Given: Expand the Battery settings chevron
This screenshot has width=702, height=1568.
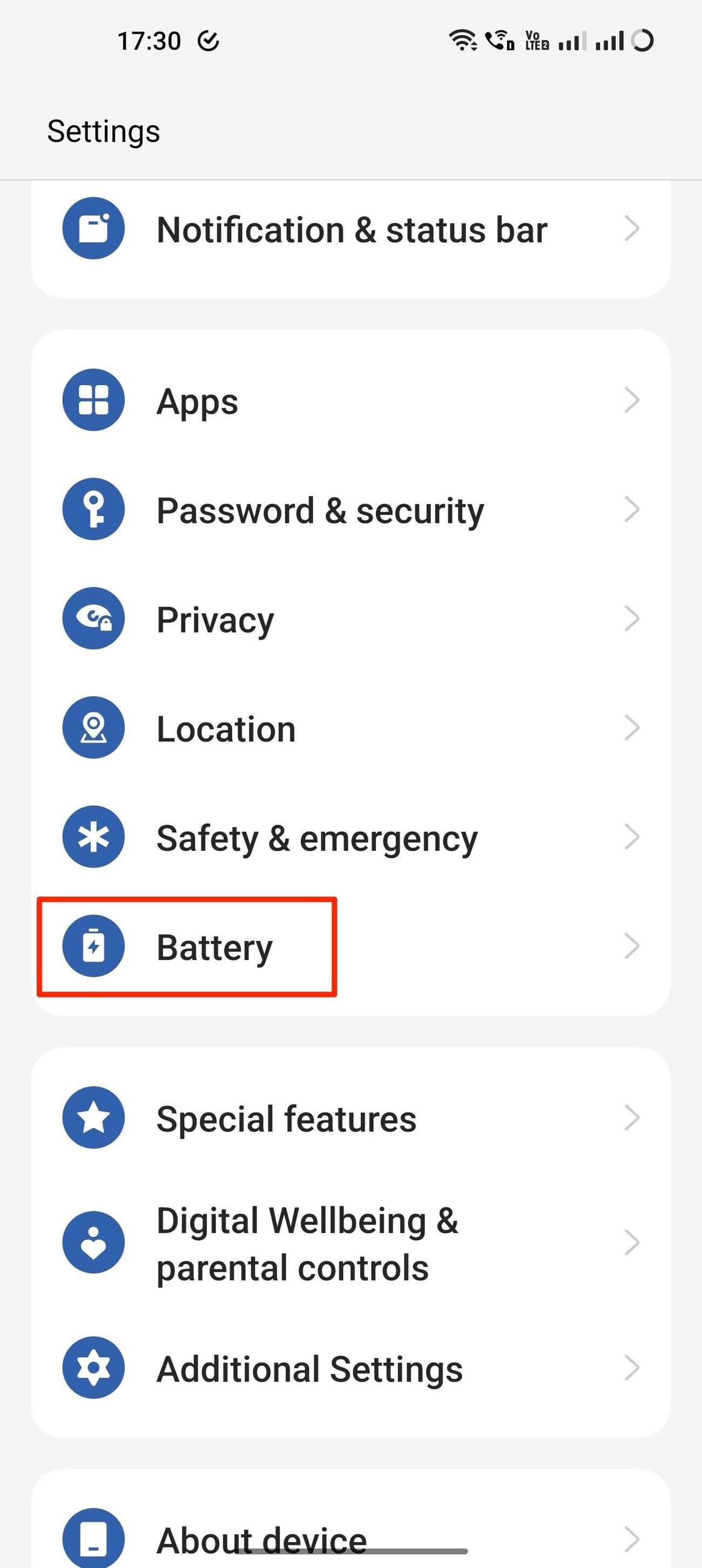Looking at the screenshot, I should point(633,946).
